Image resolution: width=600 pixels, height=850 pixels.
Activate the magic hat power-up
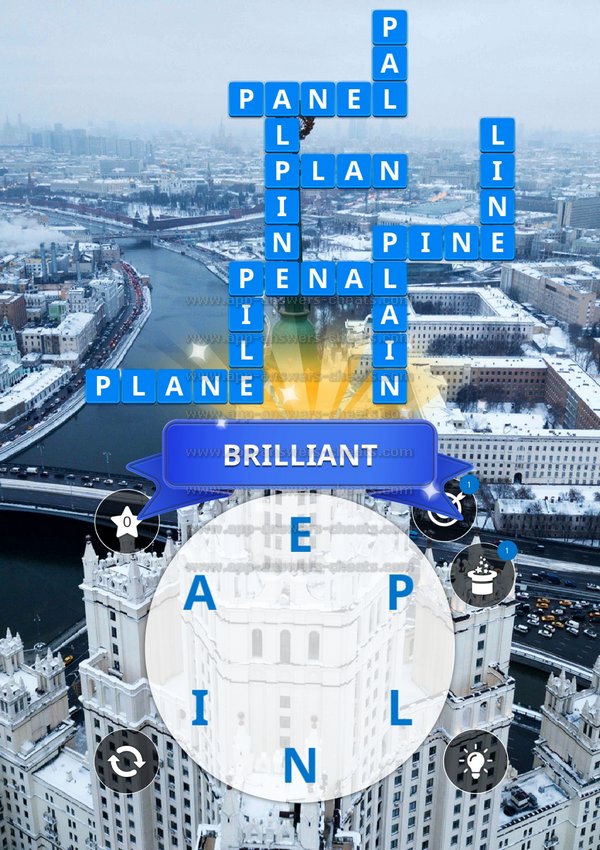click(482, 576)
